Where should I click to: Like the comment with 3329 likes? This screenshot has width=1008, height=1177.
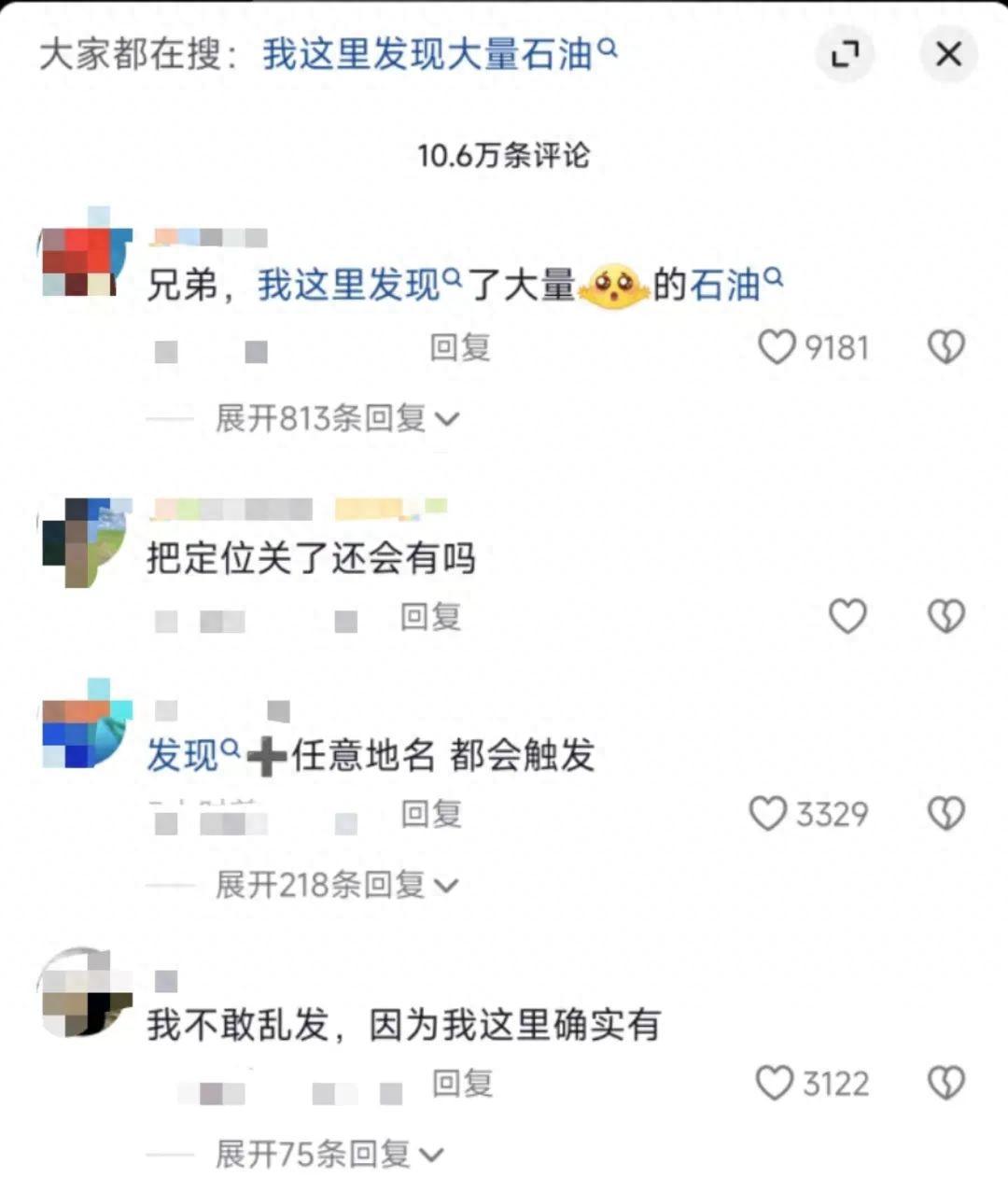tap(768, 814)
